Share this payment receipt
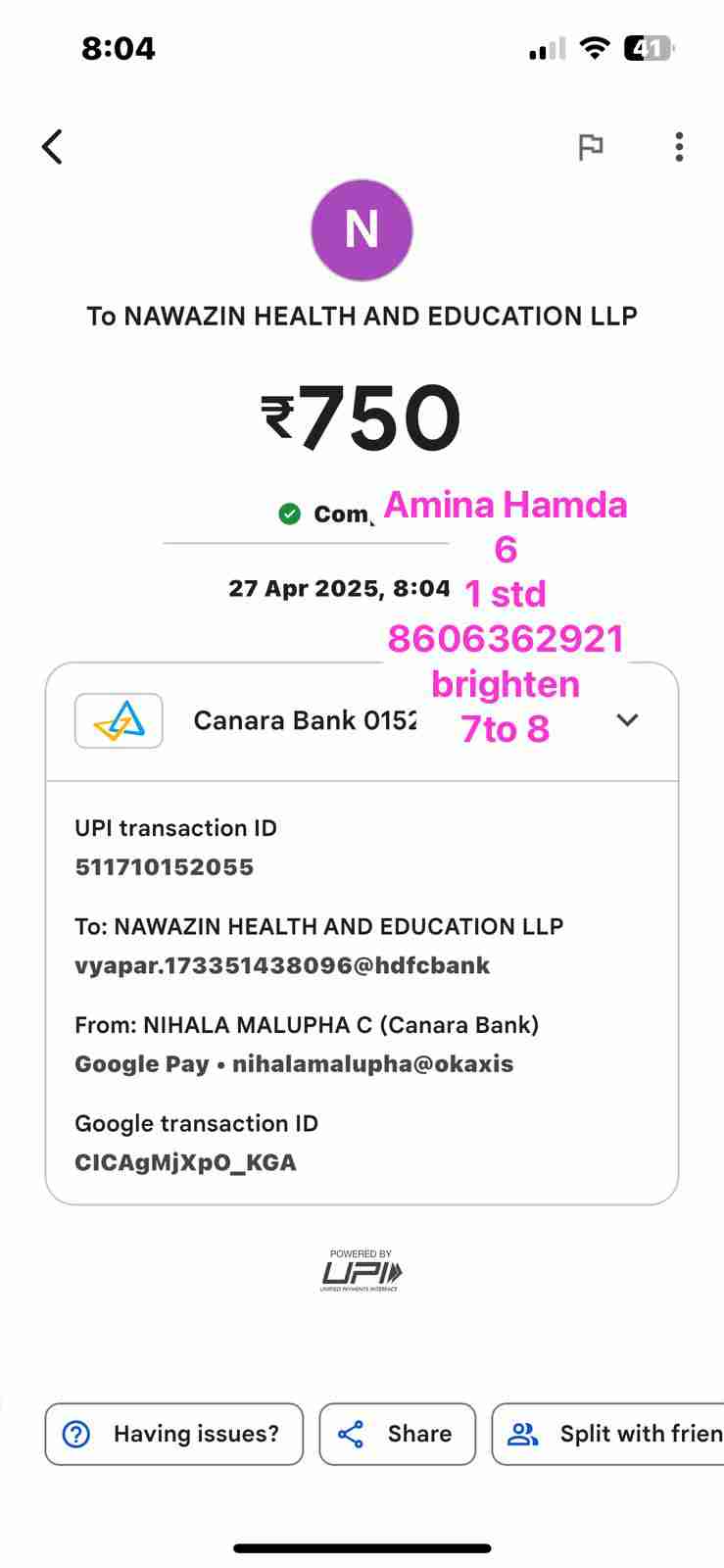This screenshot has width=724, height=1568. [x=397, y=1434]
